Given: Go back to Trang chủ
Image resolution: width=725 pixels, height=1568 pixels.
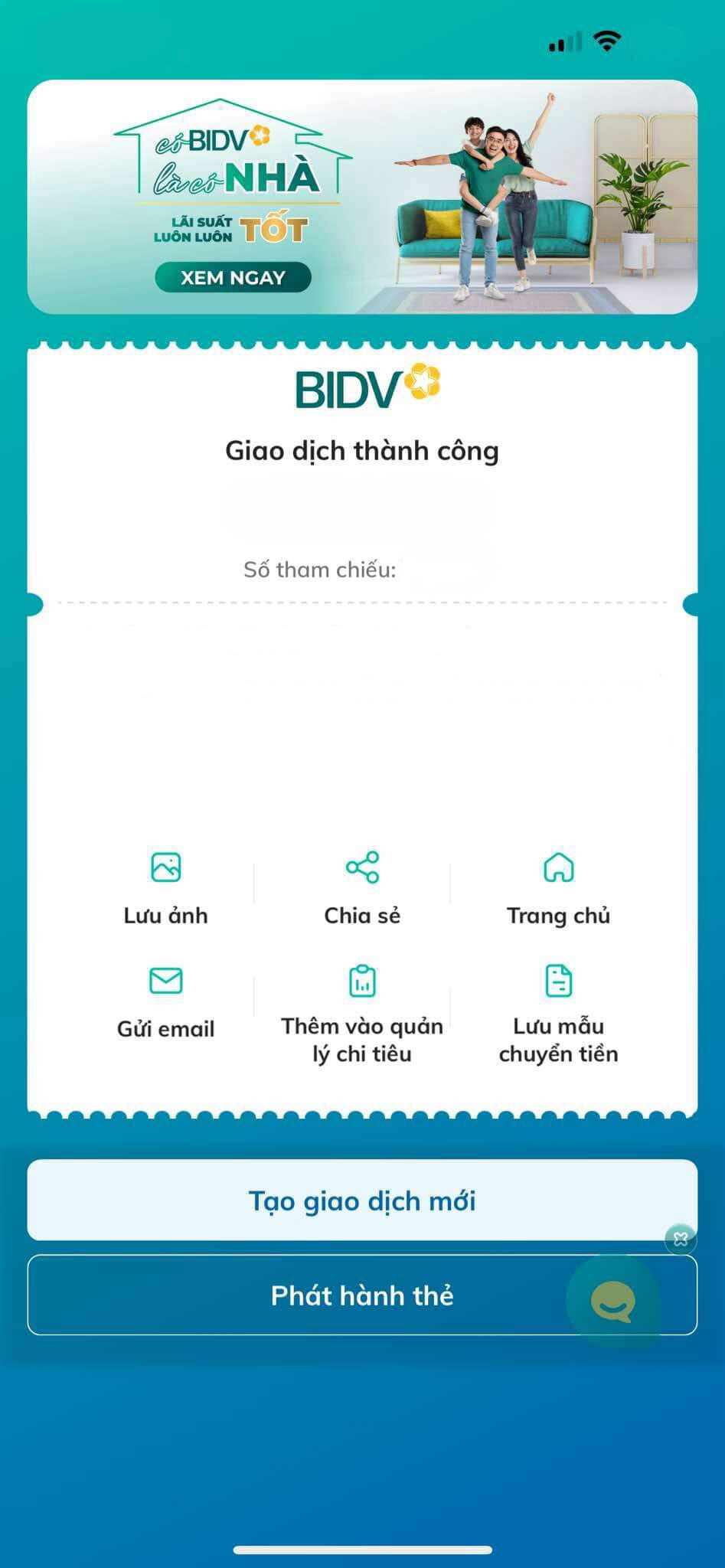Looking at the screenshot, I should pos(559,888).
